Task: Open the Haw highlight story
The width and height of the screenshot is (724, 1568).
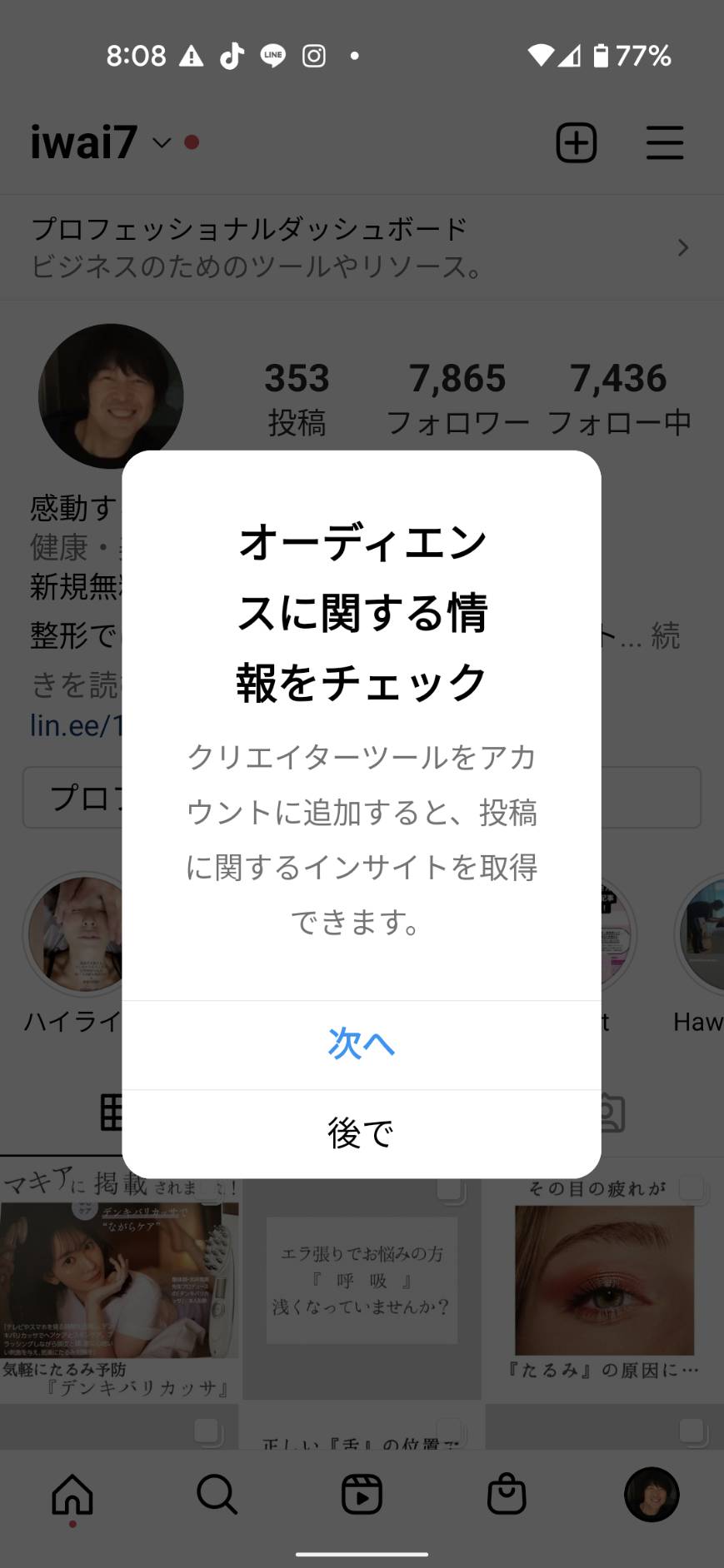Action: click(x=699, y=953)
